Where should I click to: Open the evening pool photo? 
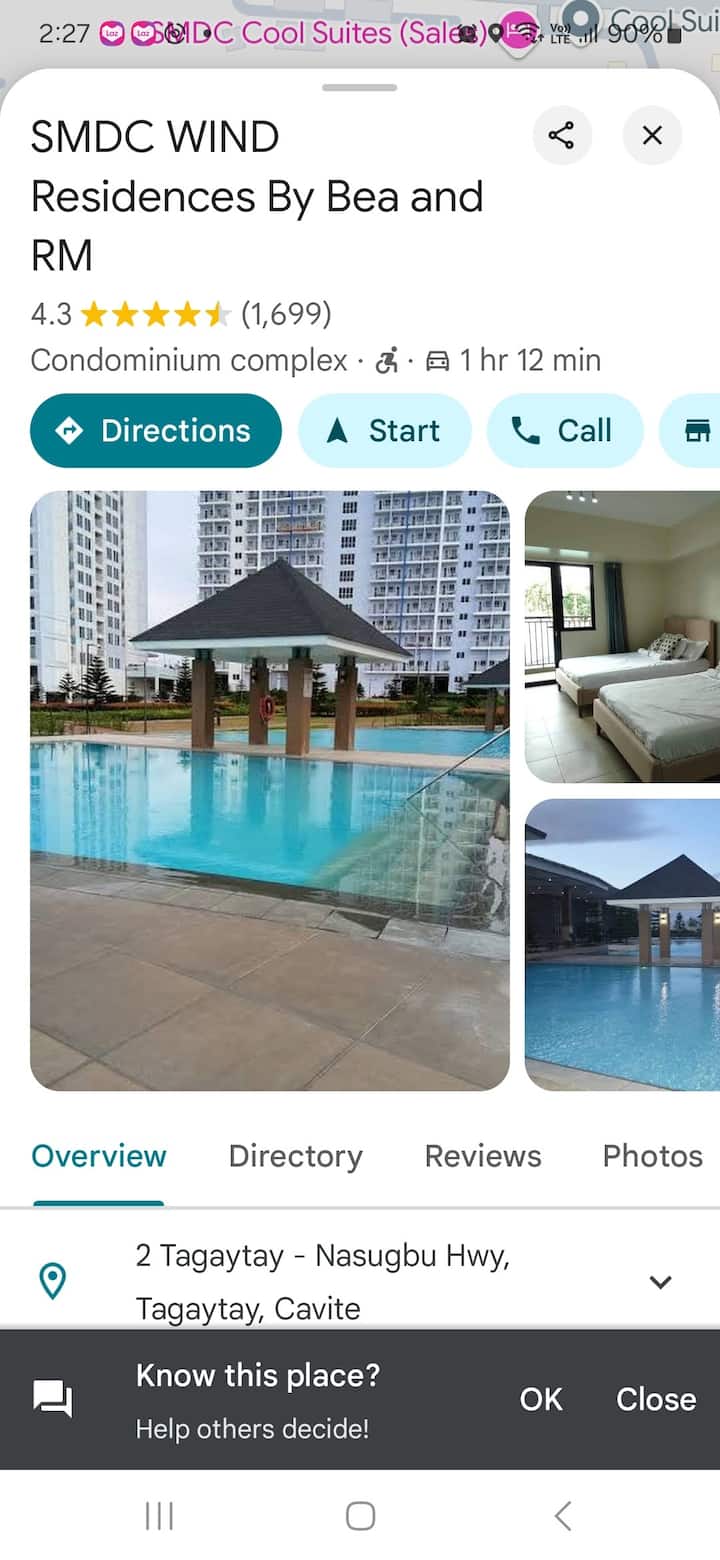pos(622,944)
